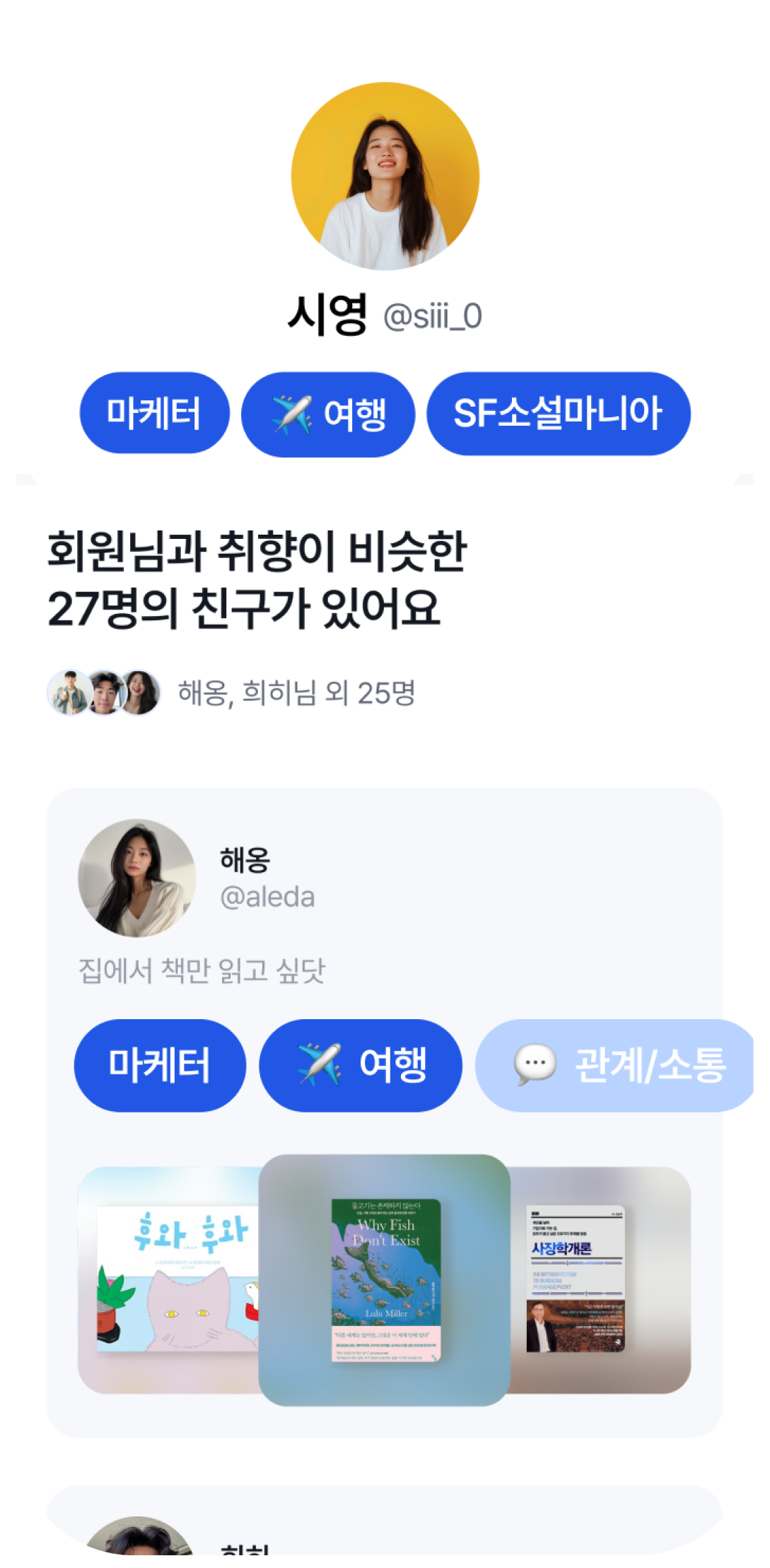Tap the 마케터 chip under 시영's name
The image size is (770, 1568).
[x=154, y=414]
